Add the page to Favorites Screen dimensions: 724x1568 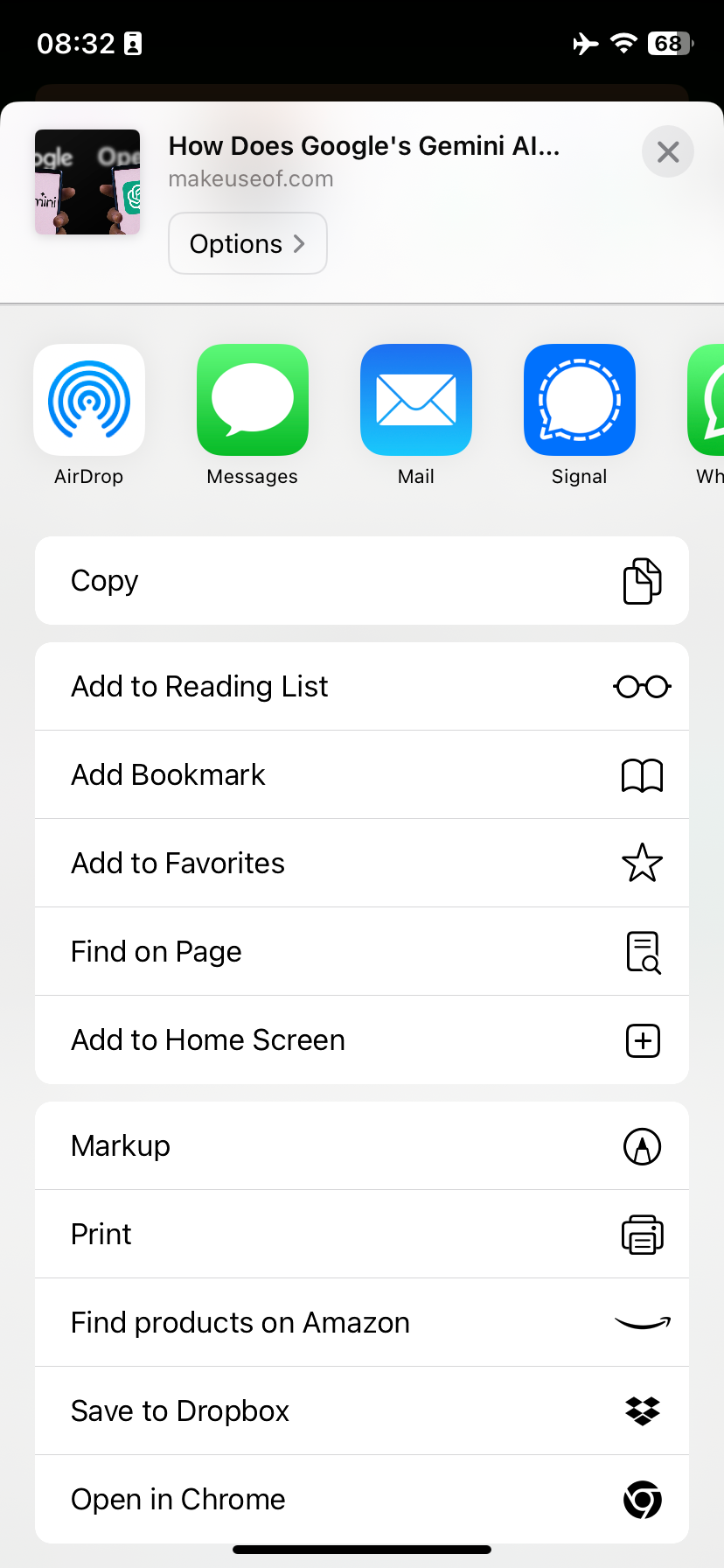362,864
